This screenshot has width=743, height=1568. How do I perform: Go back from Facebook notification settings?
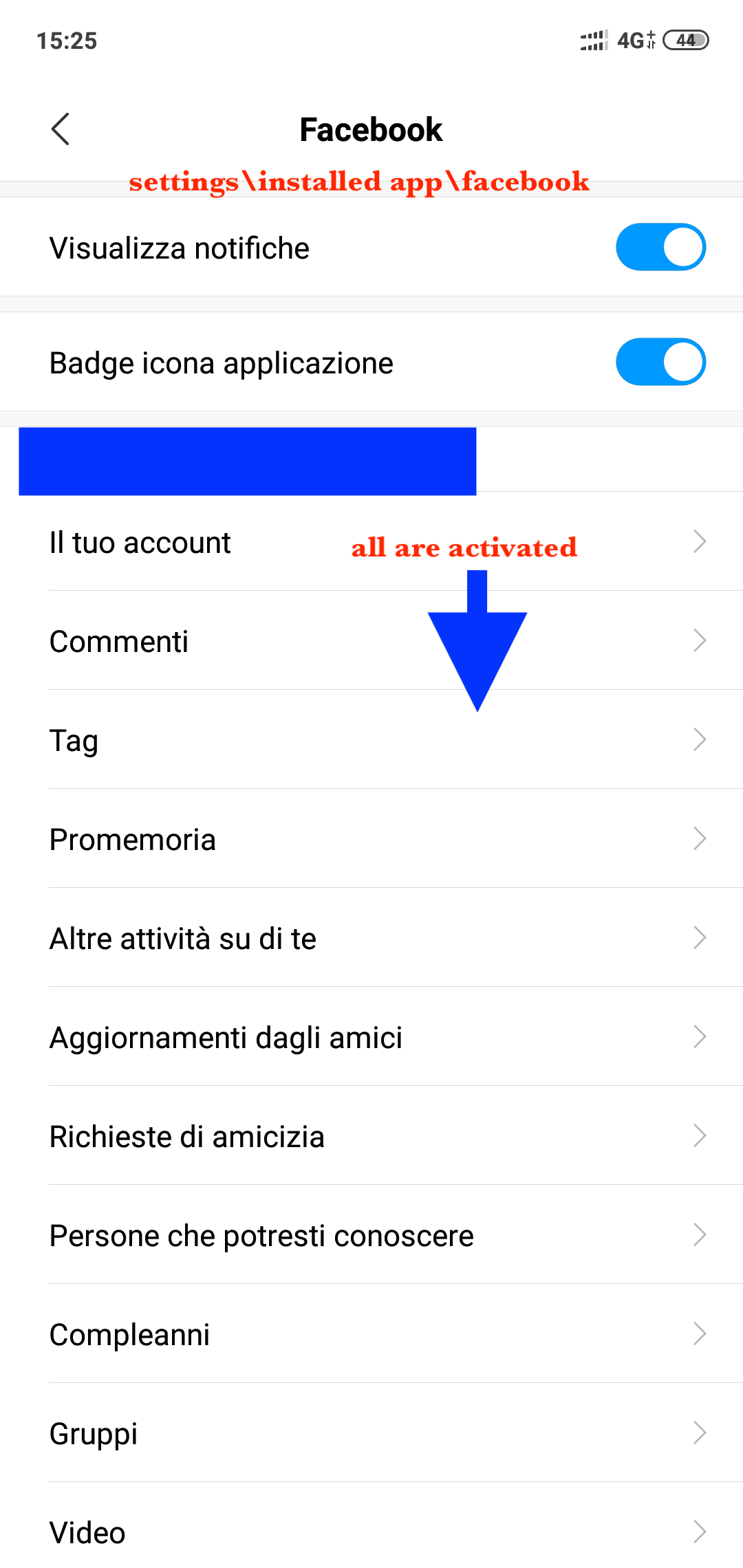(61, 129)
